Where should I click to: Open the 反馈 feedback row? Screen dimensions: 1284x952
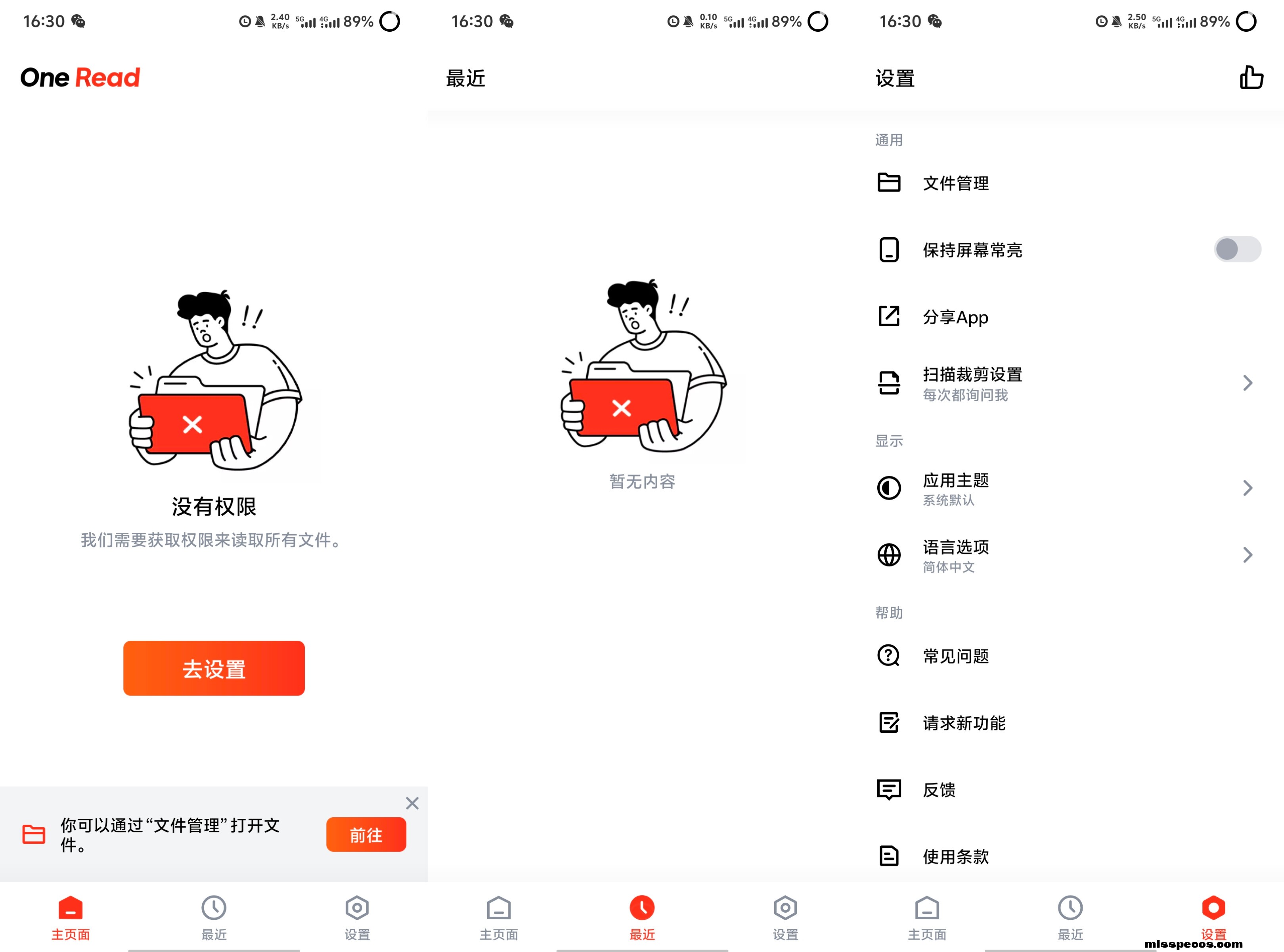click(x=939, y=789)
